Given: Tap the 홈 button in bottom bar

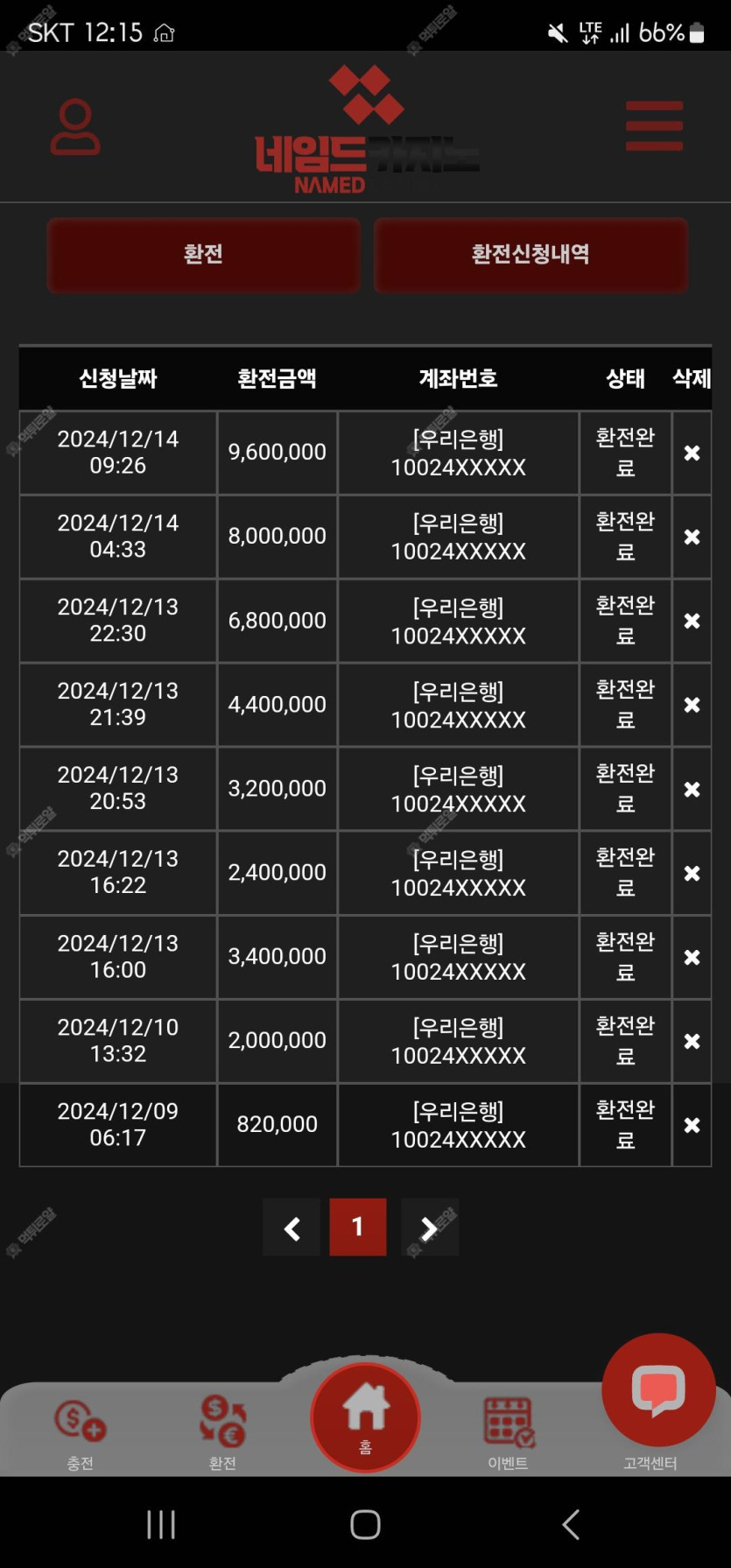Looking at the screenshot, I should click(365, 1417).
